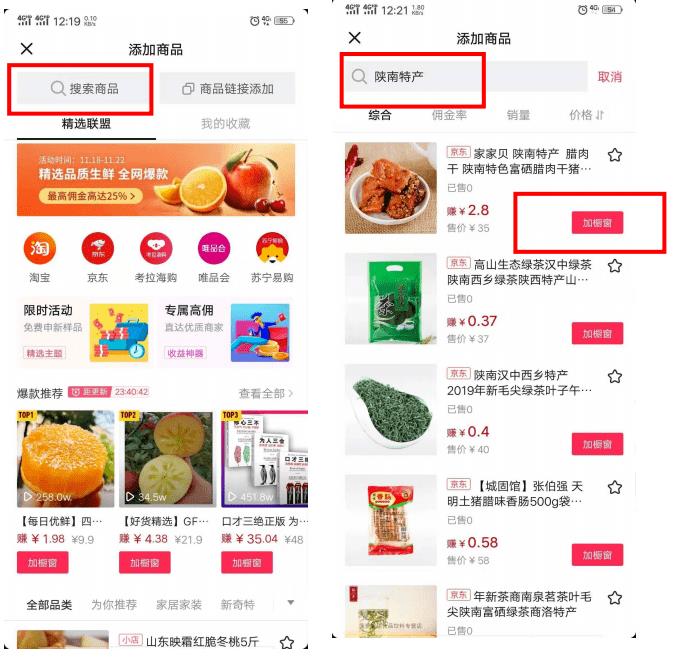Screen dimensions: 675x660
Task: Choose 商品链接添加 to add by link
Action: 227,89
